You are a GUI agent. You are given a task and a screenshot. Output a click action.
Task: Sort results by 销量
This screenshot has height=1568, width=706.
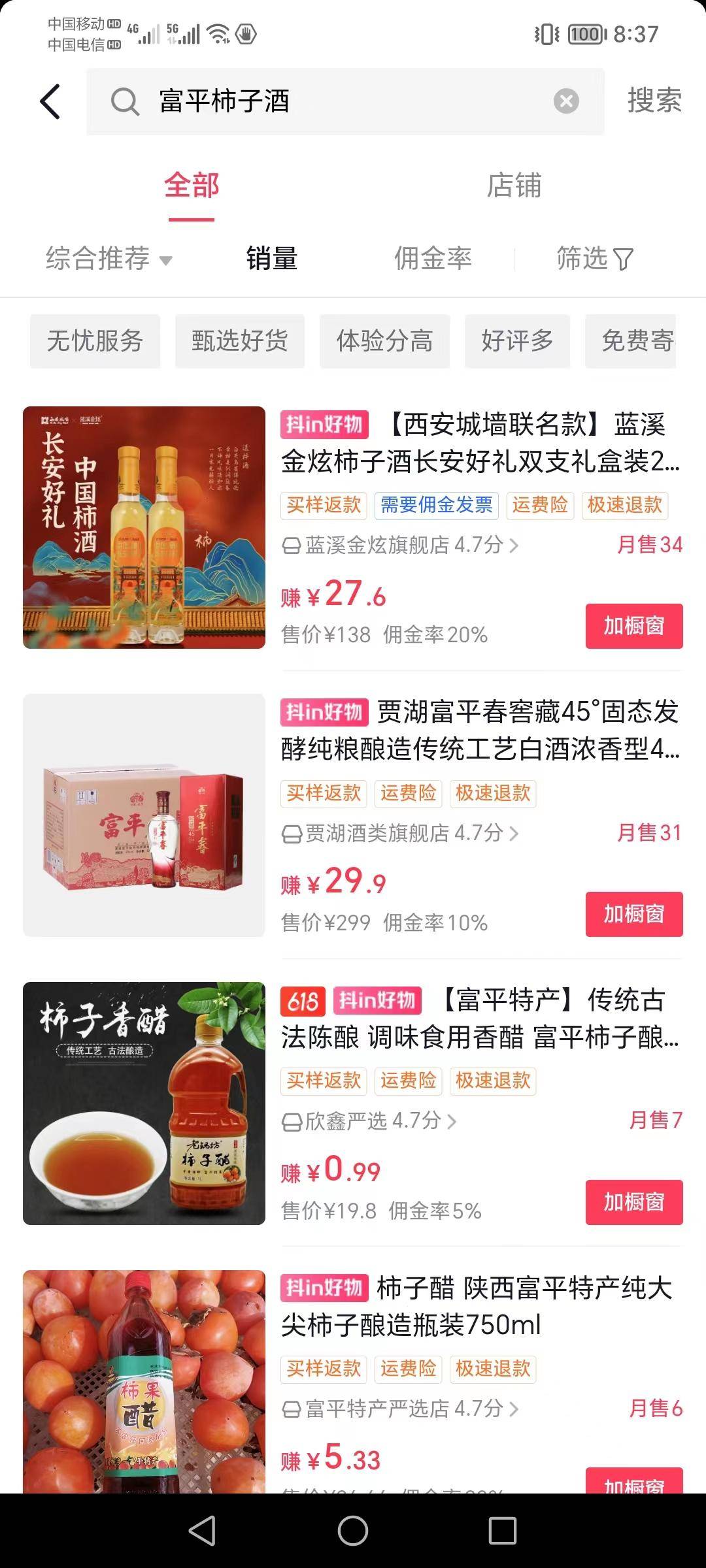click(272, 259)
